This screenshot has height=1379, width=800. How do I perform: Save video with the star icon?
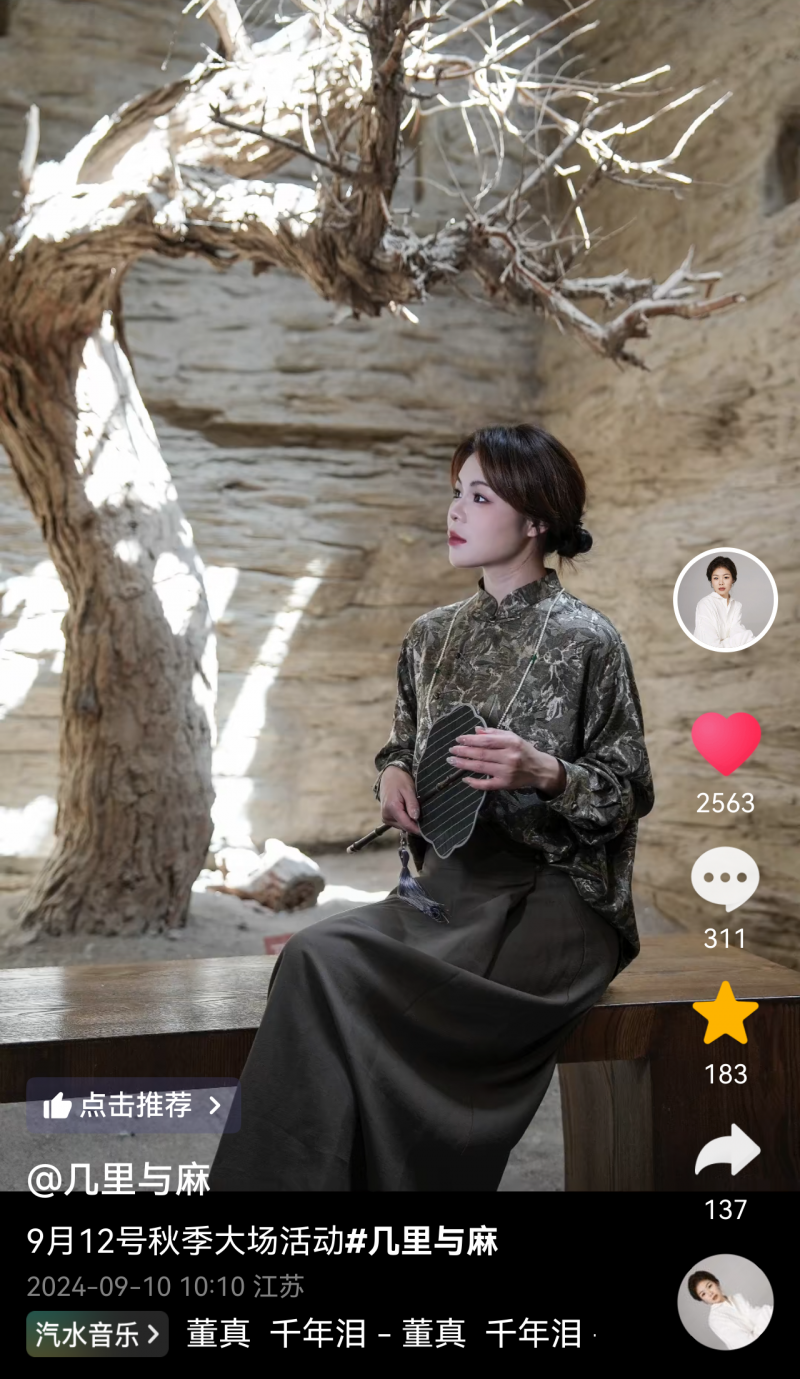coord(725,1014)
